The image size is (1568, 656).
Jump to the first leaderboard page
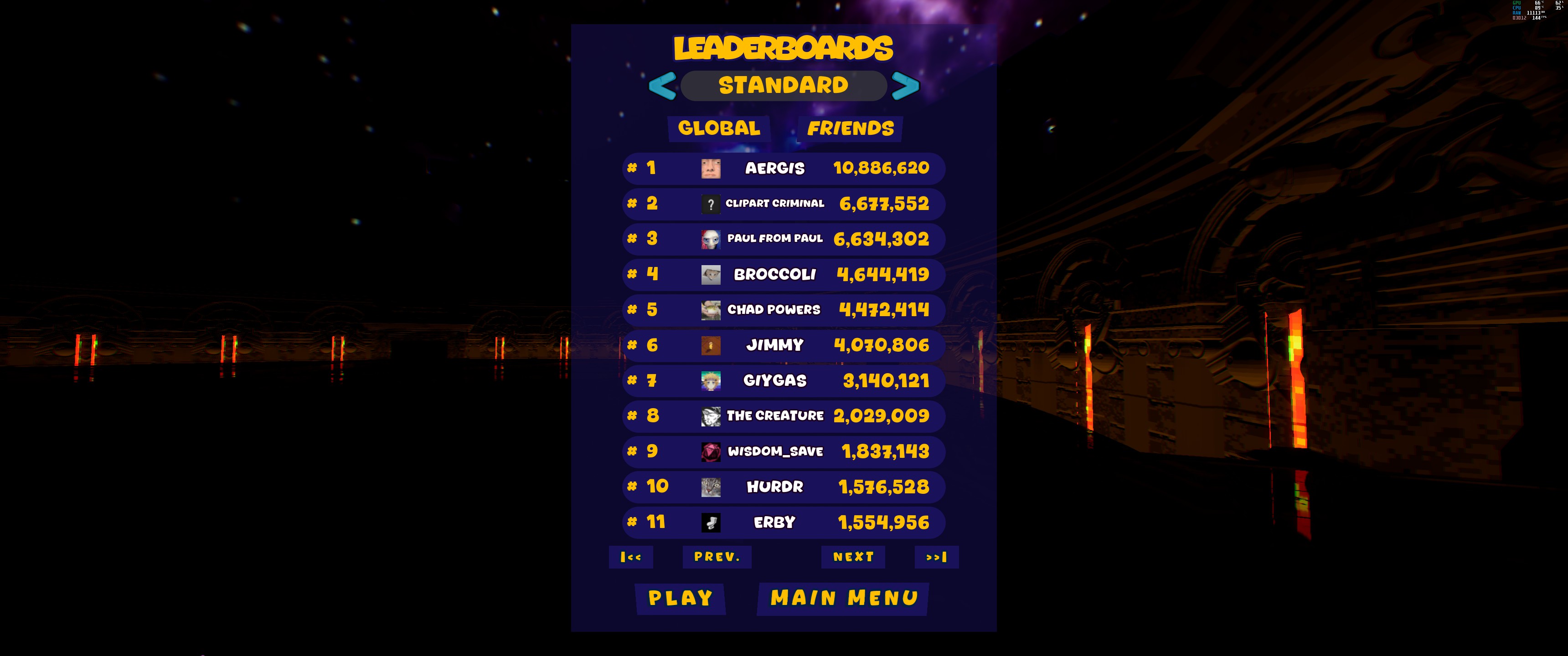click(x=630, y=557)
